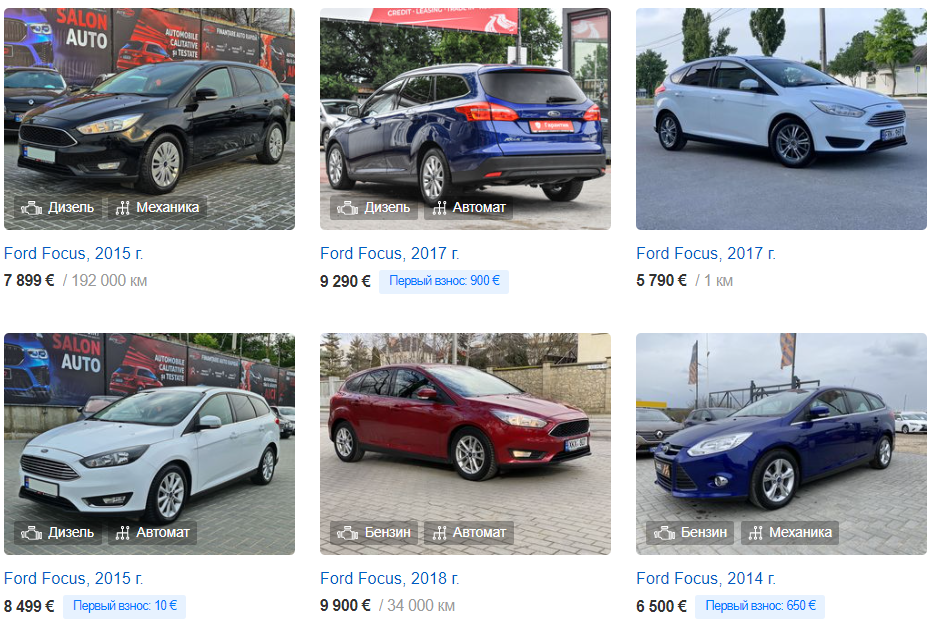View the blue Ford Focus 2014 photo
This screenshot has height=624, width=930.
[781, 444]
